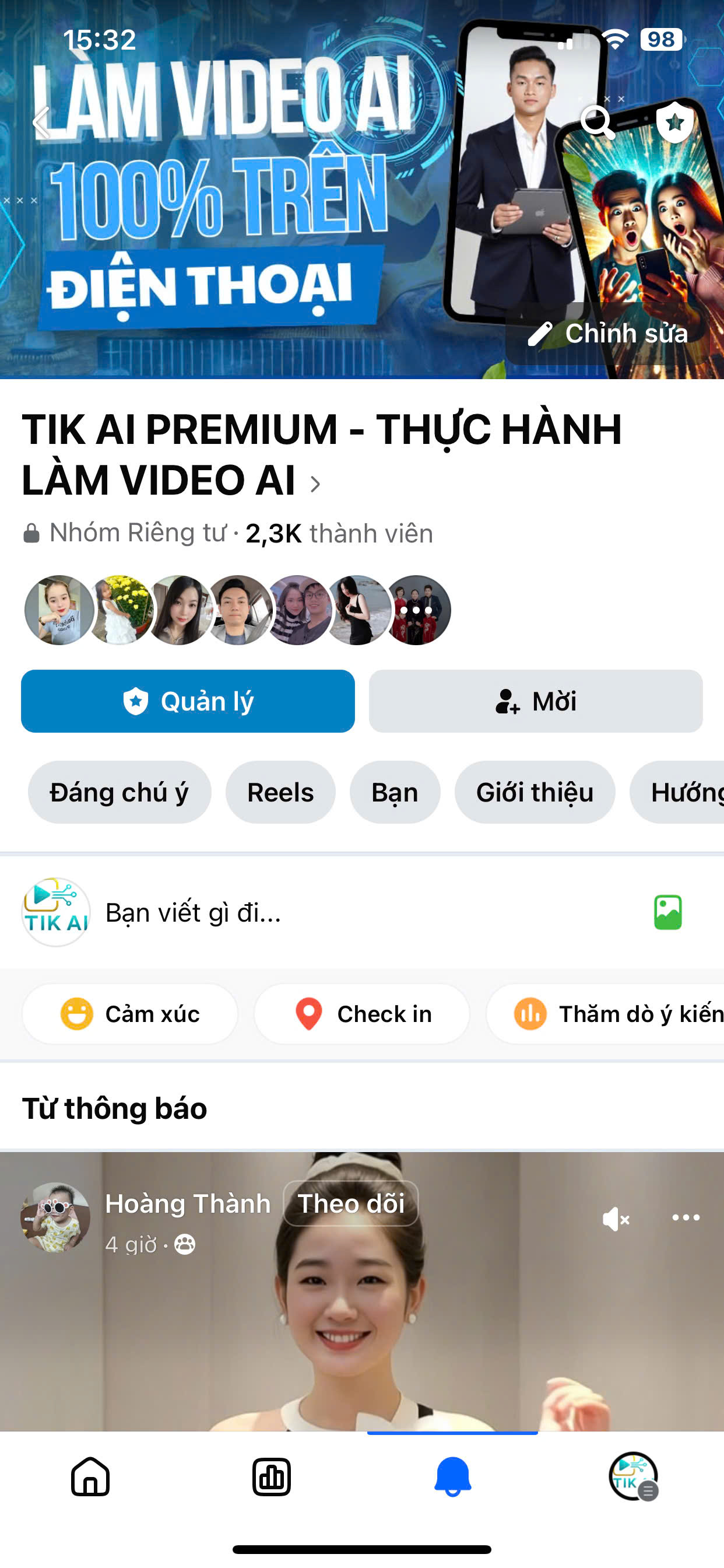
Task: Switch to the Reels chip
Action: tap(280, 793)
